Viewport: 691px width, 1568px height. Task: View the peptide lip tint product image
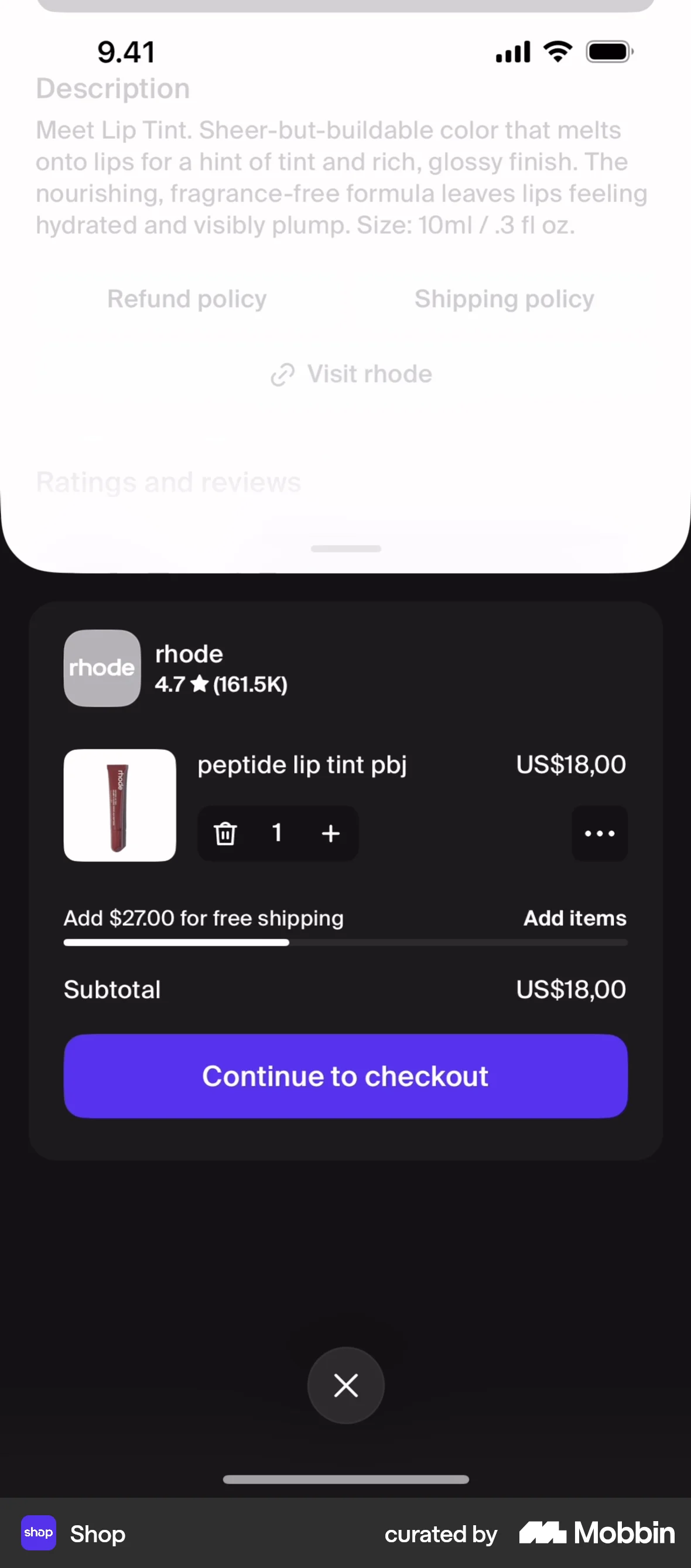click(x=120, y=805)
